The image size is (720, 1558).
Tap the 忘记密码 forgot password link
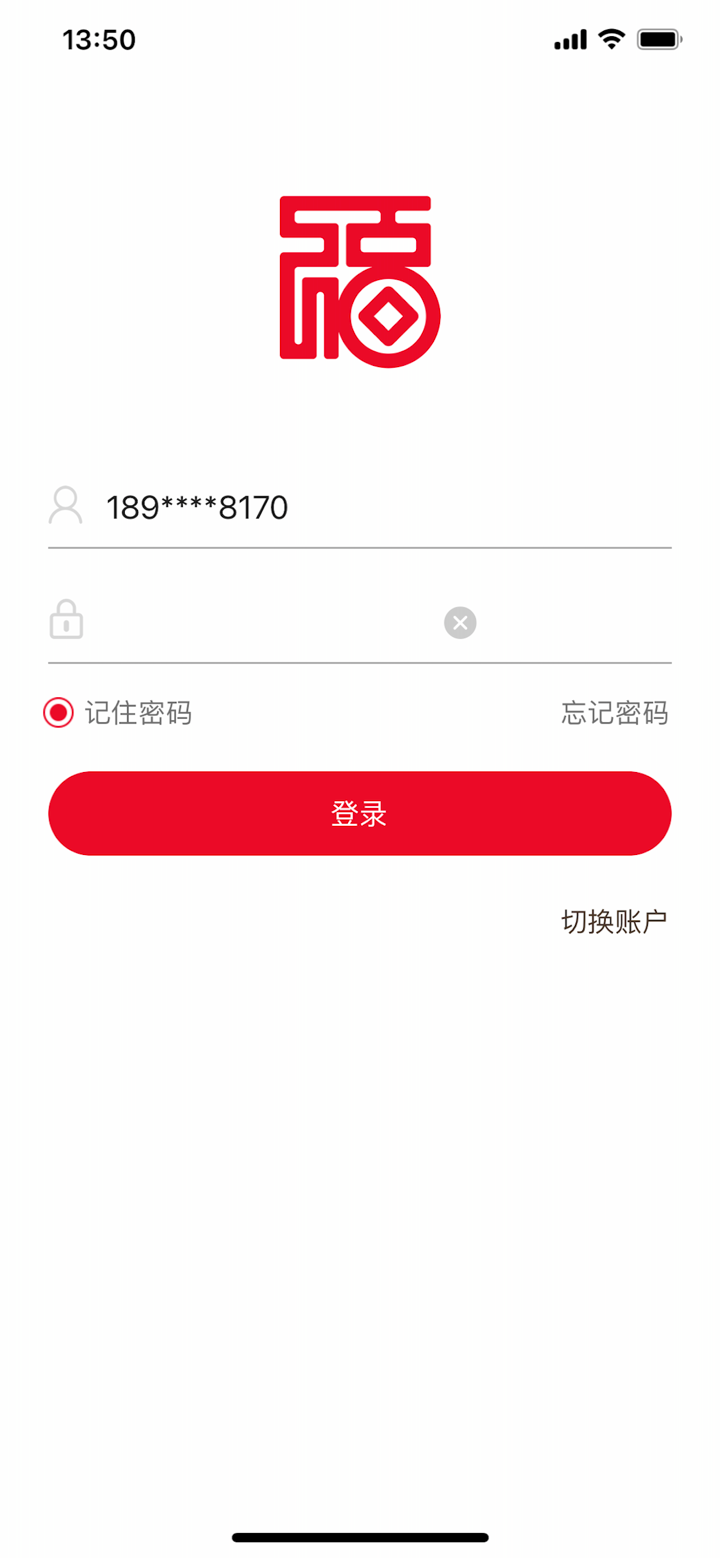613,713
